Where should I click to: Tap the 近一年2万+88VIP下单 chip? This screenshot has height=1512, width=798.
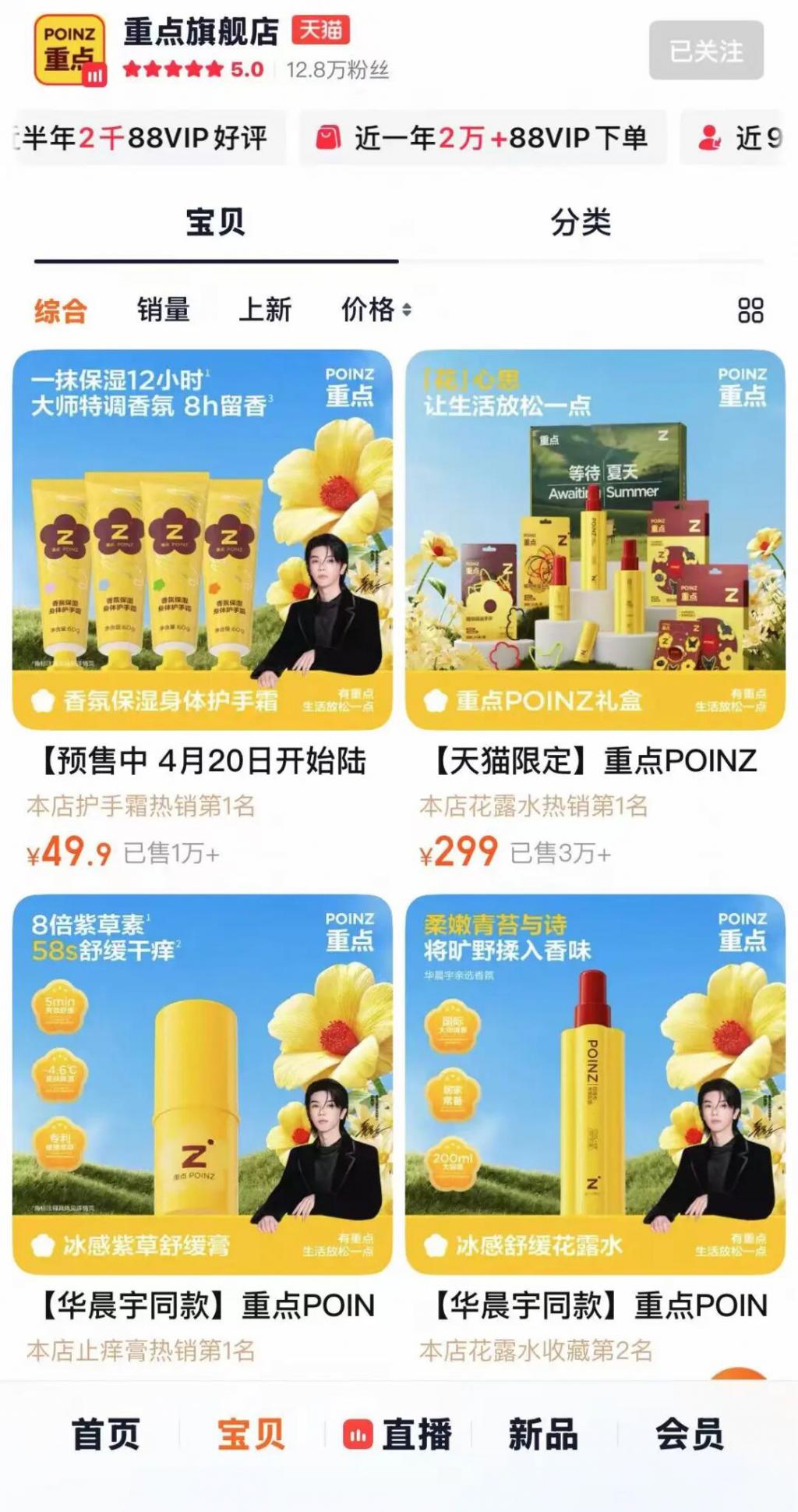point(483,139)
